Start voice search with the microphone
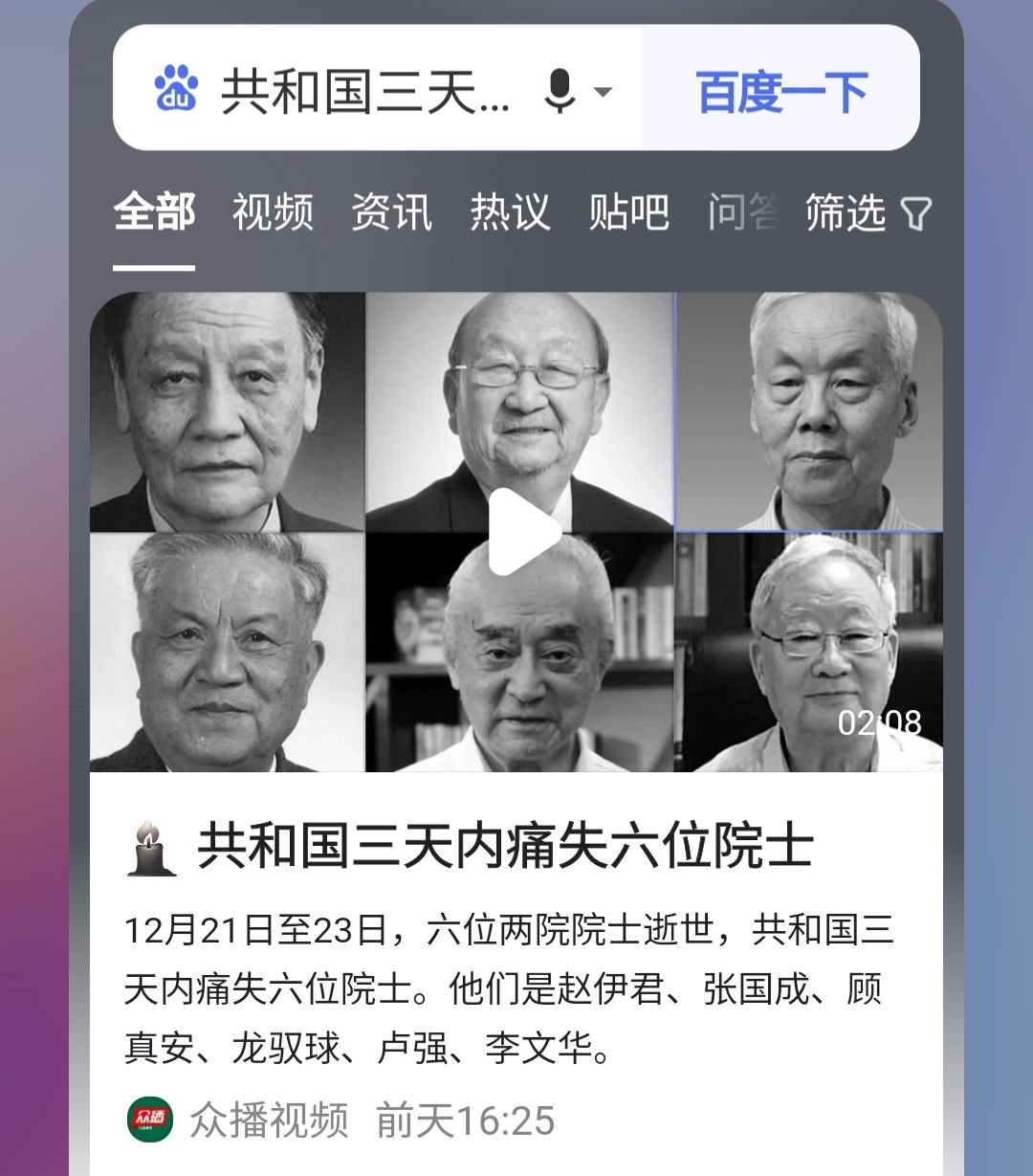Screen dimensions: 1033x1176 (560, 92)
